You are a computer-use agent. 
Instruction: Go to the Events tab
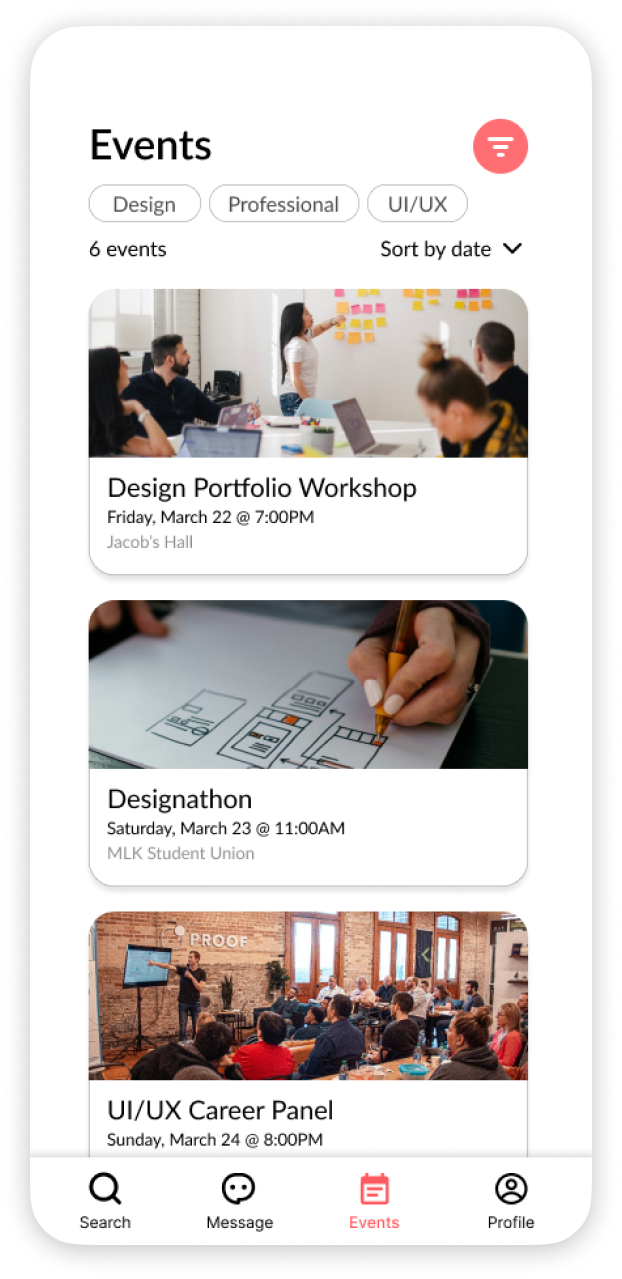(x=374, y=1201)
